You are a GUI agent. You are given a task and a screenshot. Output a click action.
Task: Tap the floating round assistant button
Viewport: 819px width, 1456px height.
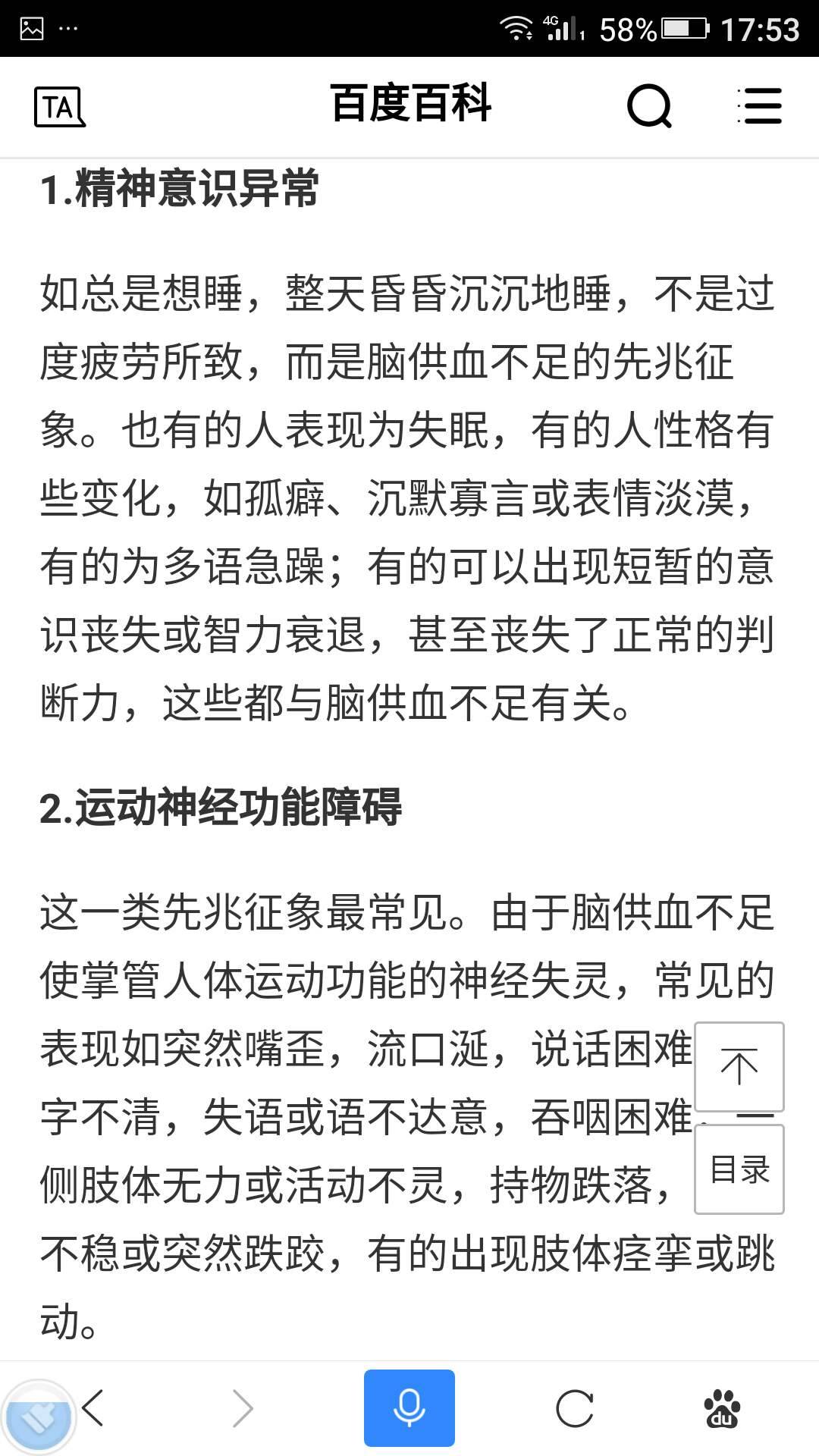[36, 1417]
